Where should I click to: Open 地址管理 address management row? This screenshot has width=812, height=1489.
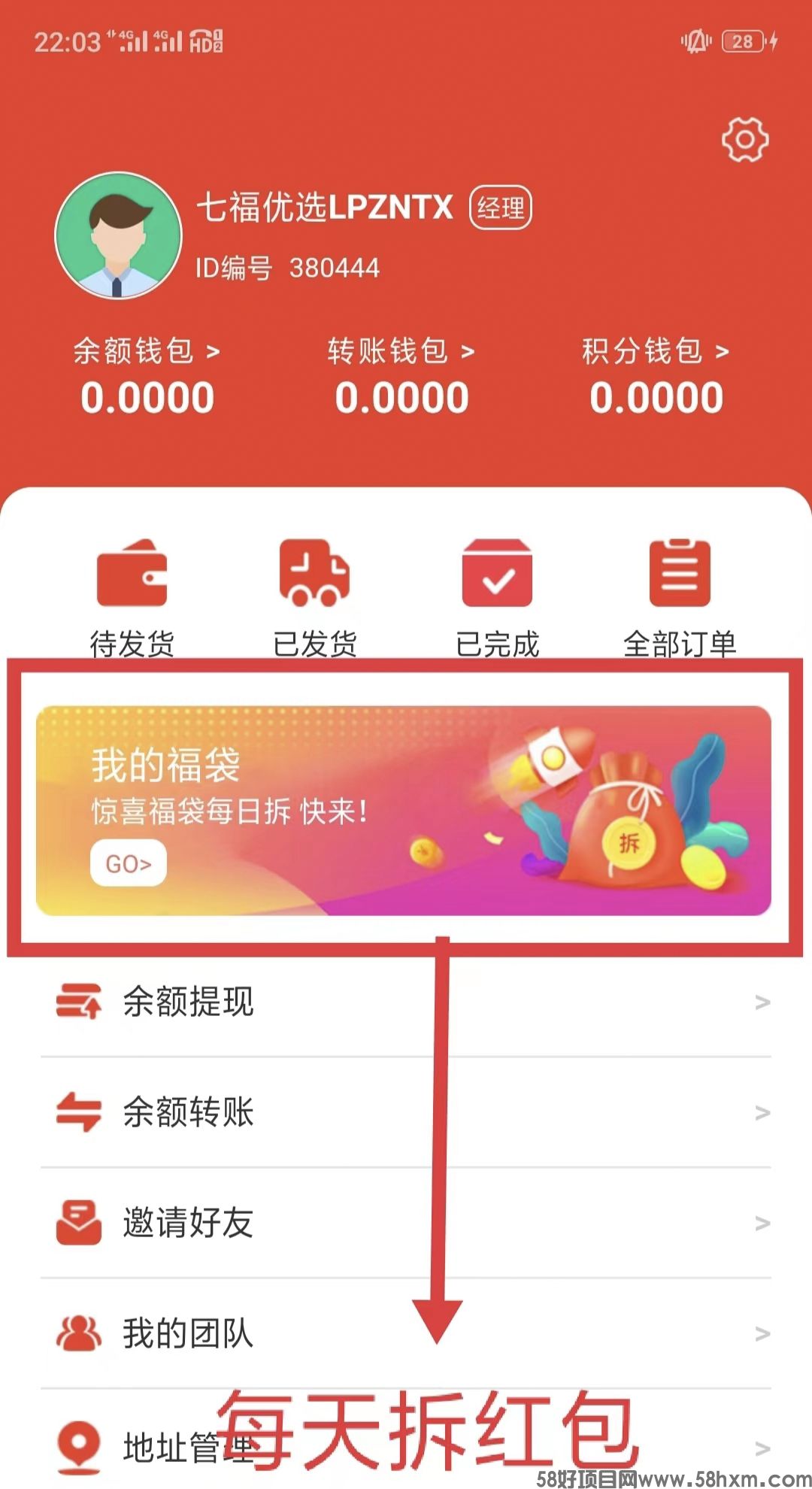(406, 1445)
